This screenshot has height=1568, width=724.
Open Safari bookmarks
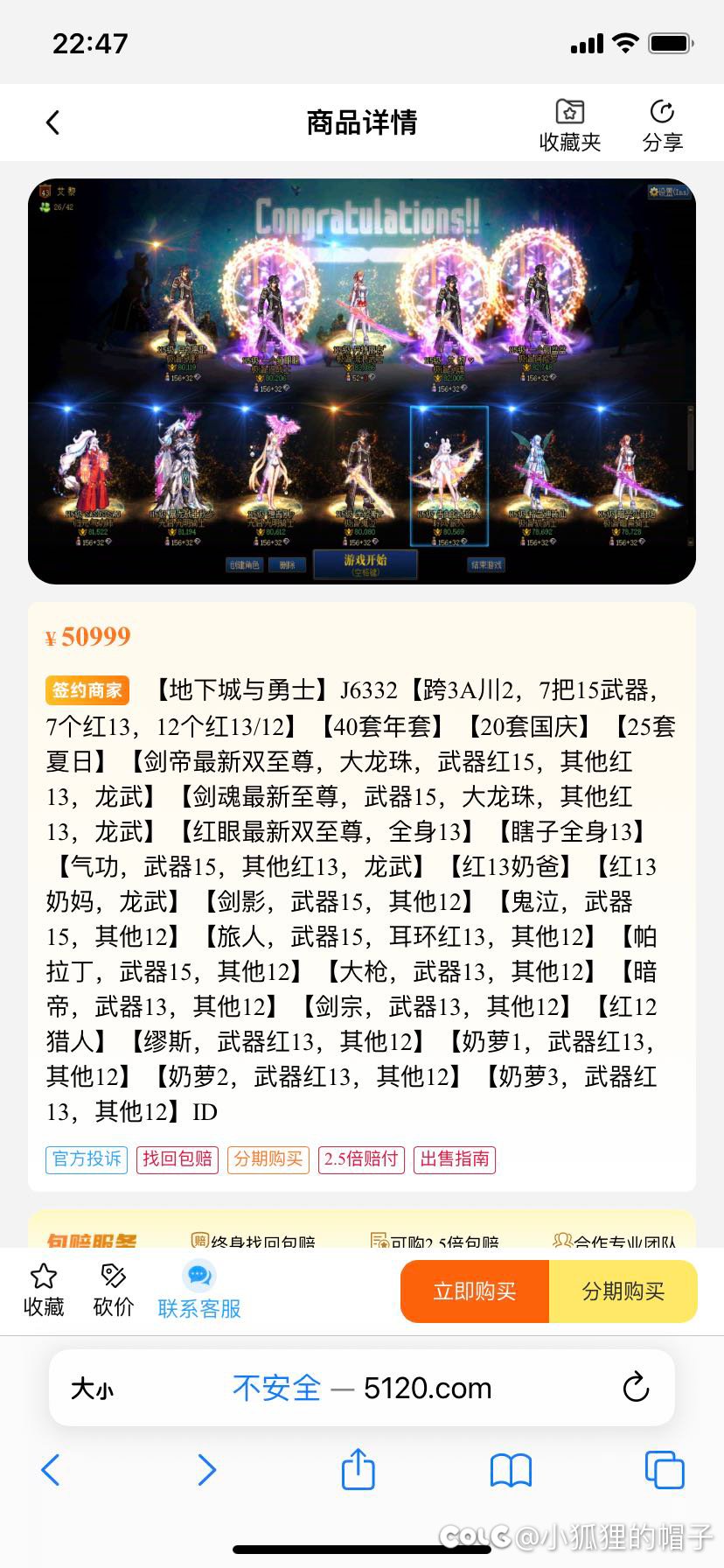512,1470
